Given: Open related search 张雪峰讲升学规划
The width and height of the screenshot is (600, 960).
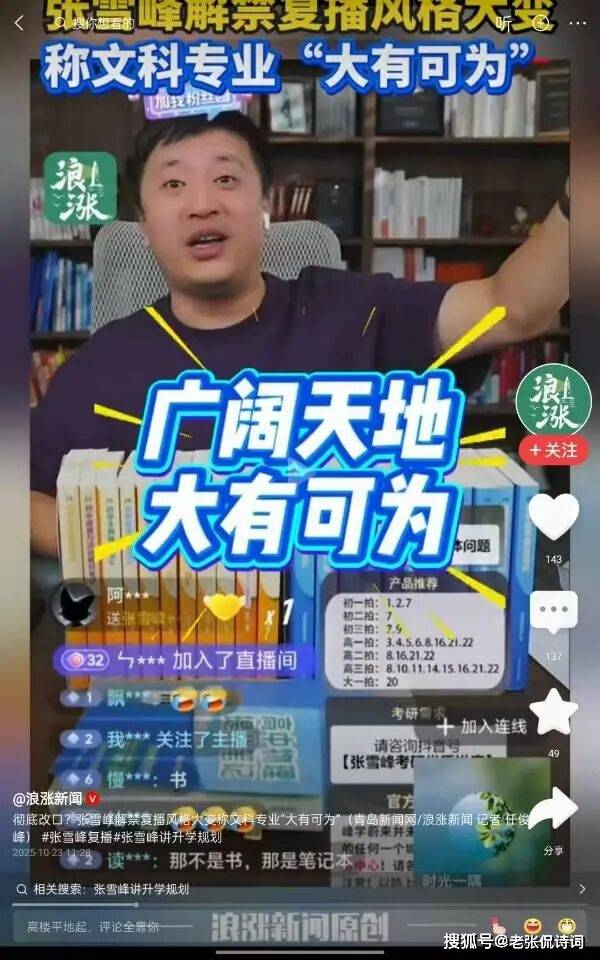Looking at the screenshot, I should pyautogui.click(x=140, y=888).
